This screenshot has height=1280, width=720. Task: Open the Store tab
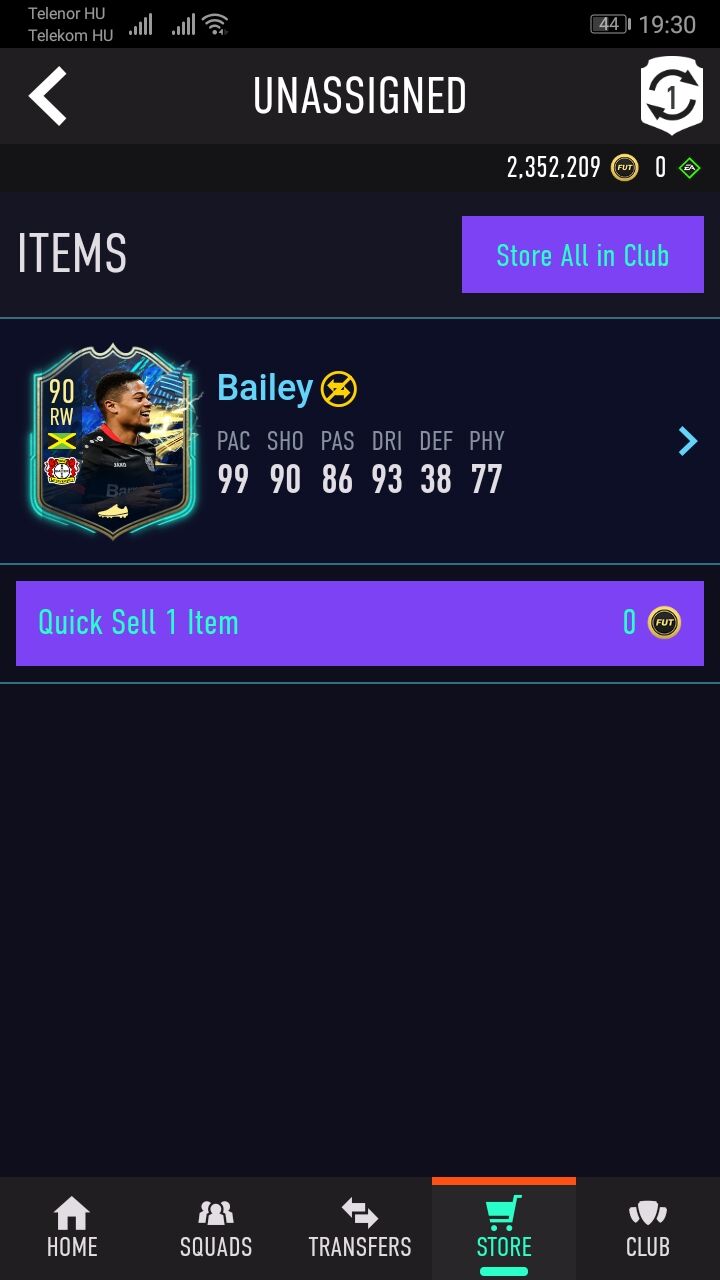click(x=504, y=1229)
